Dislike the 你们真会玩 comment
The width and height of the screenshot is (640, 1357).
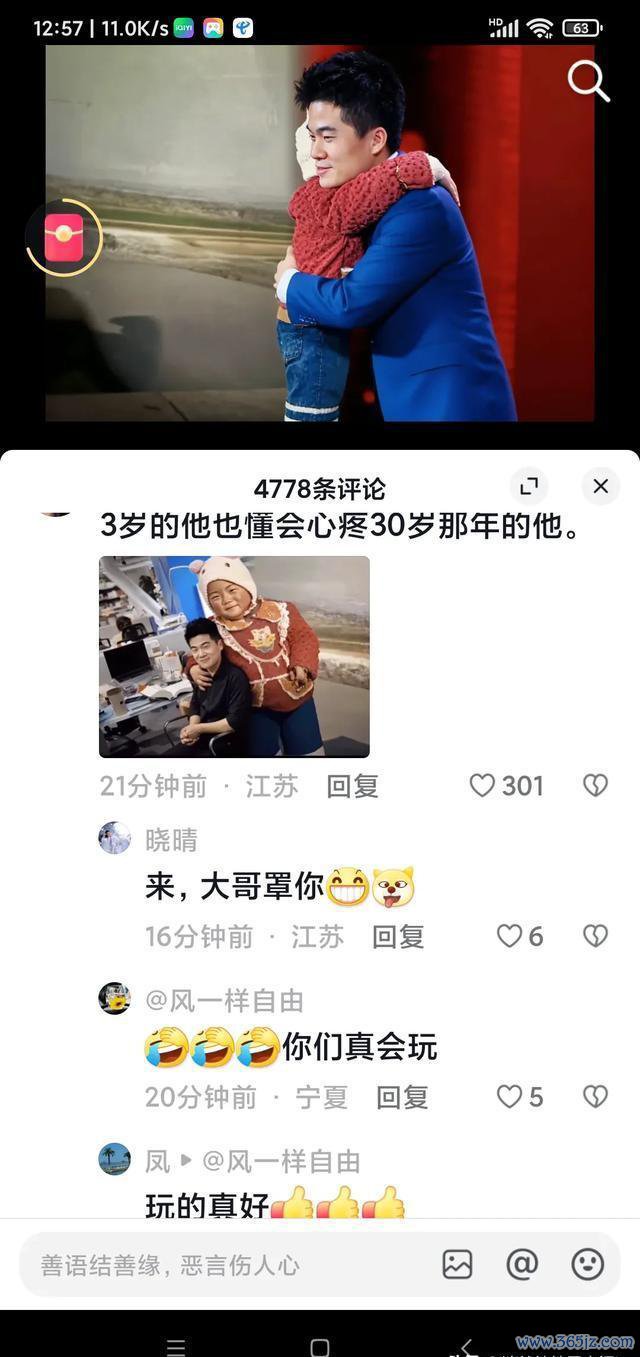coord(595,1097)
